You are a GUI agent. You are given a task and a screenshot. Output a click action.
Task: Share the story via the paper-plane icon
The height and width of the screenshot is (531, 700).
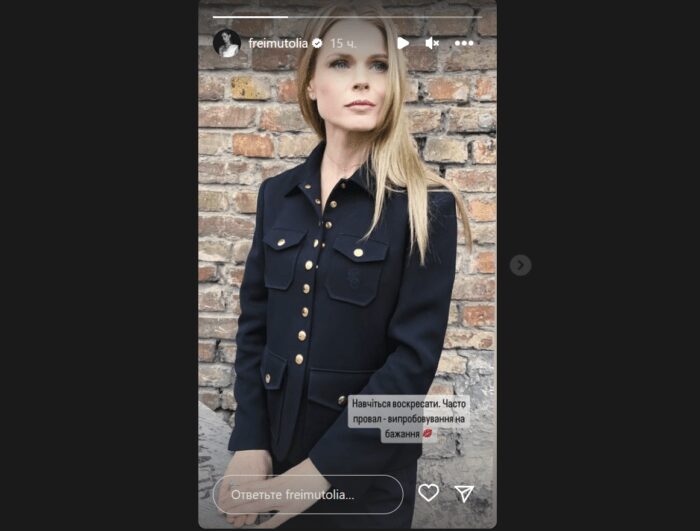(x=464, y=493)
